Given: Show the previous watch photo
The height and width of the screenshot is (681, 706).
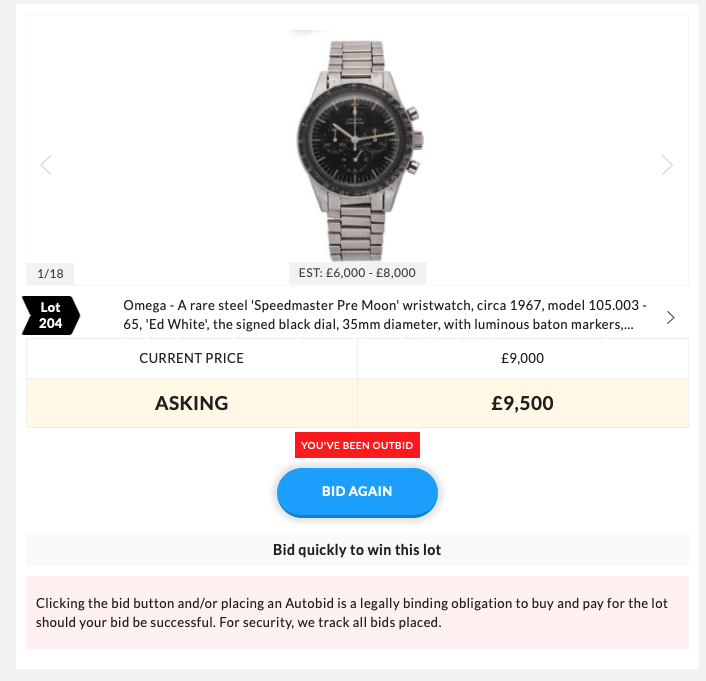Looking at the screenshot, I should coord(46,165).
